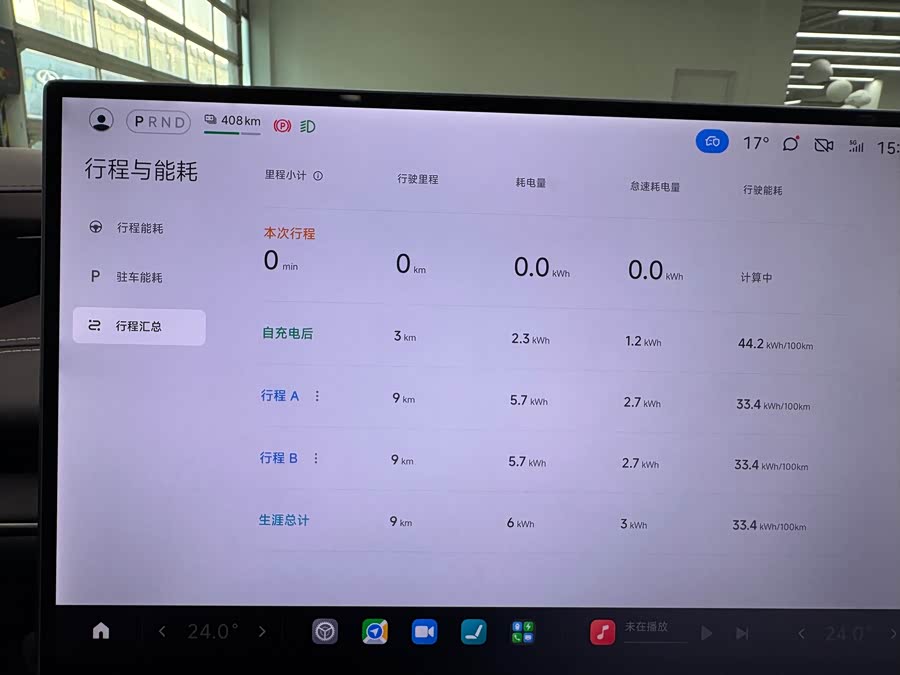Open the options menu for 行程 B

click(x=316, y=459)
